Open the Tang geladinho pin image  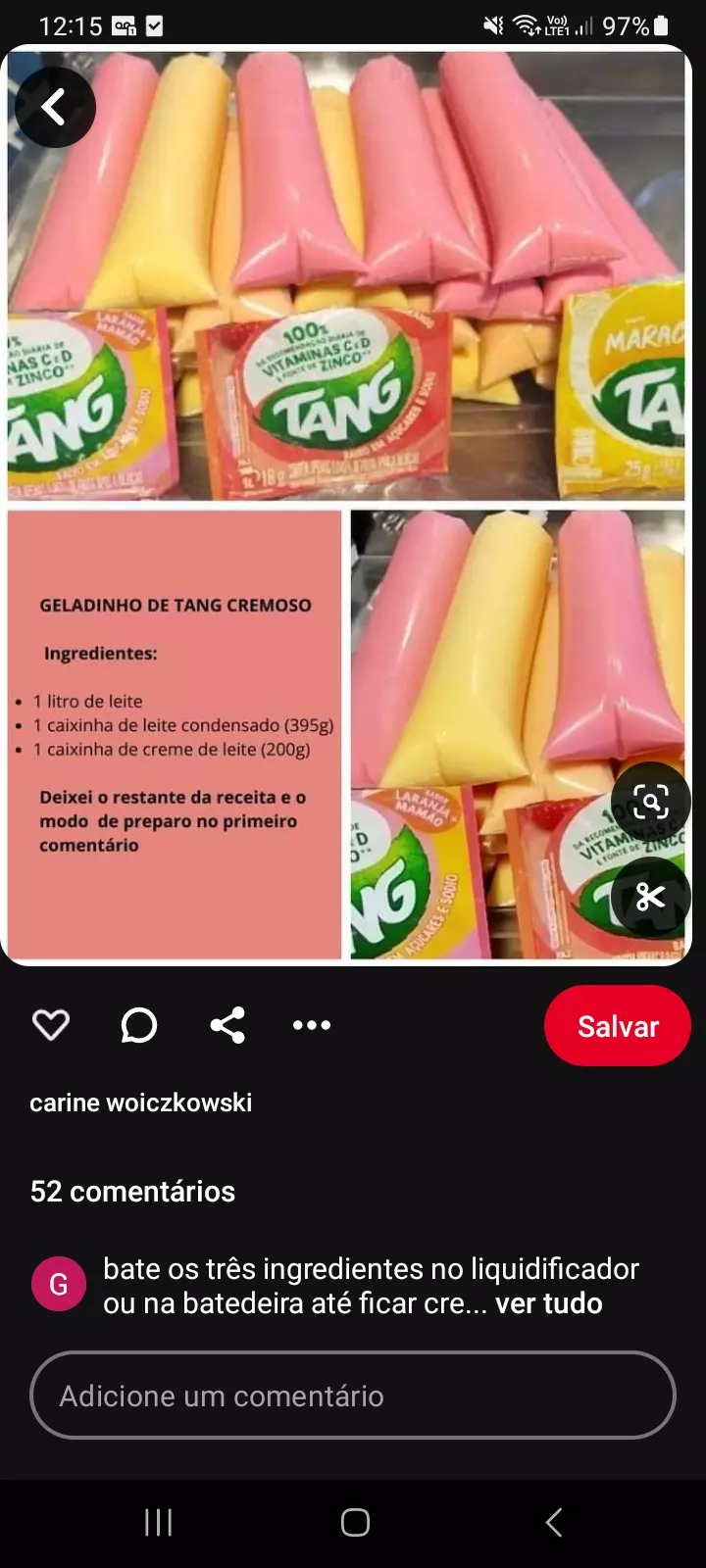(343, 392)
